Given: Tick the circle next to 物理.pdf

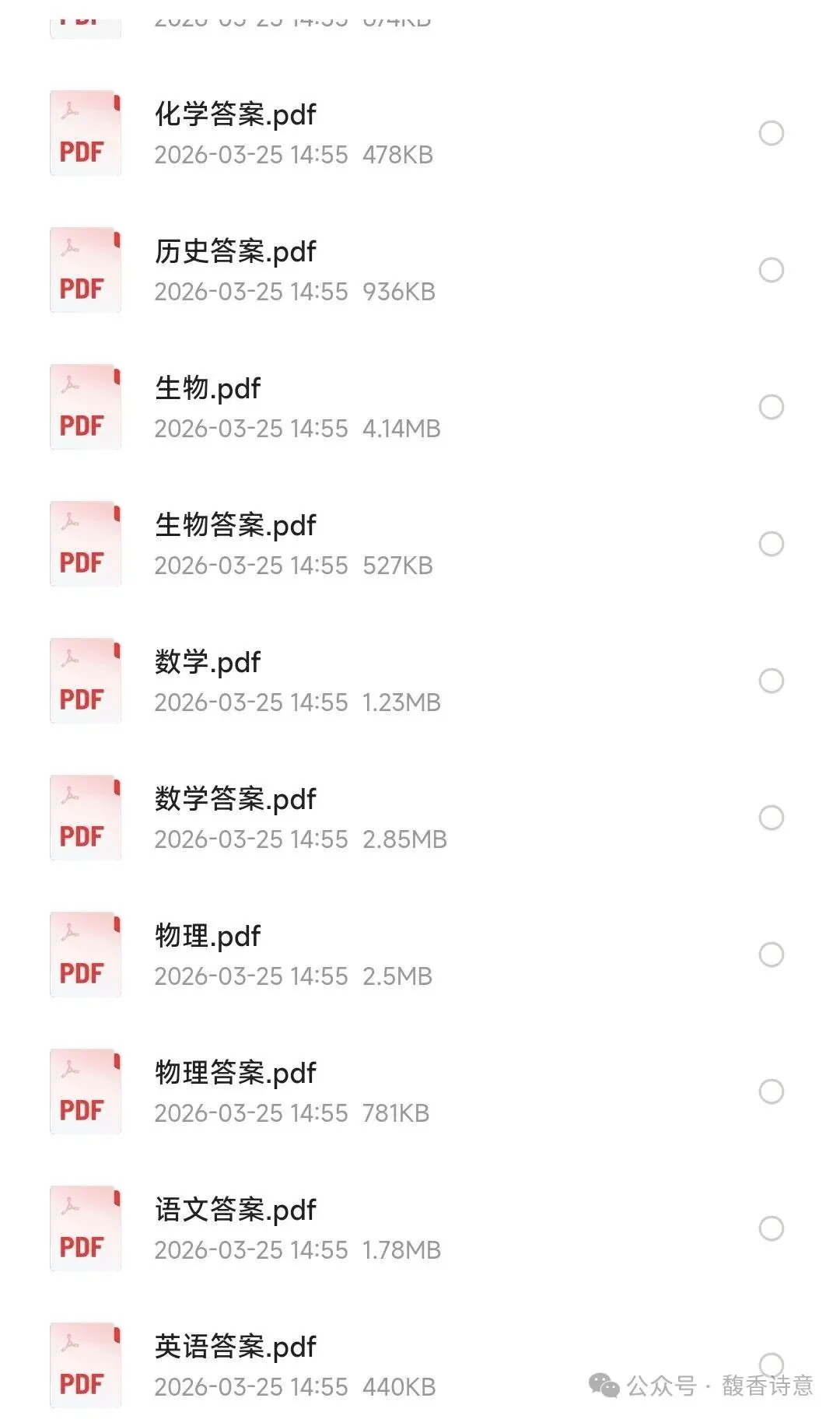Looking at the screenshot, I should click(x=771, y=955).
